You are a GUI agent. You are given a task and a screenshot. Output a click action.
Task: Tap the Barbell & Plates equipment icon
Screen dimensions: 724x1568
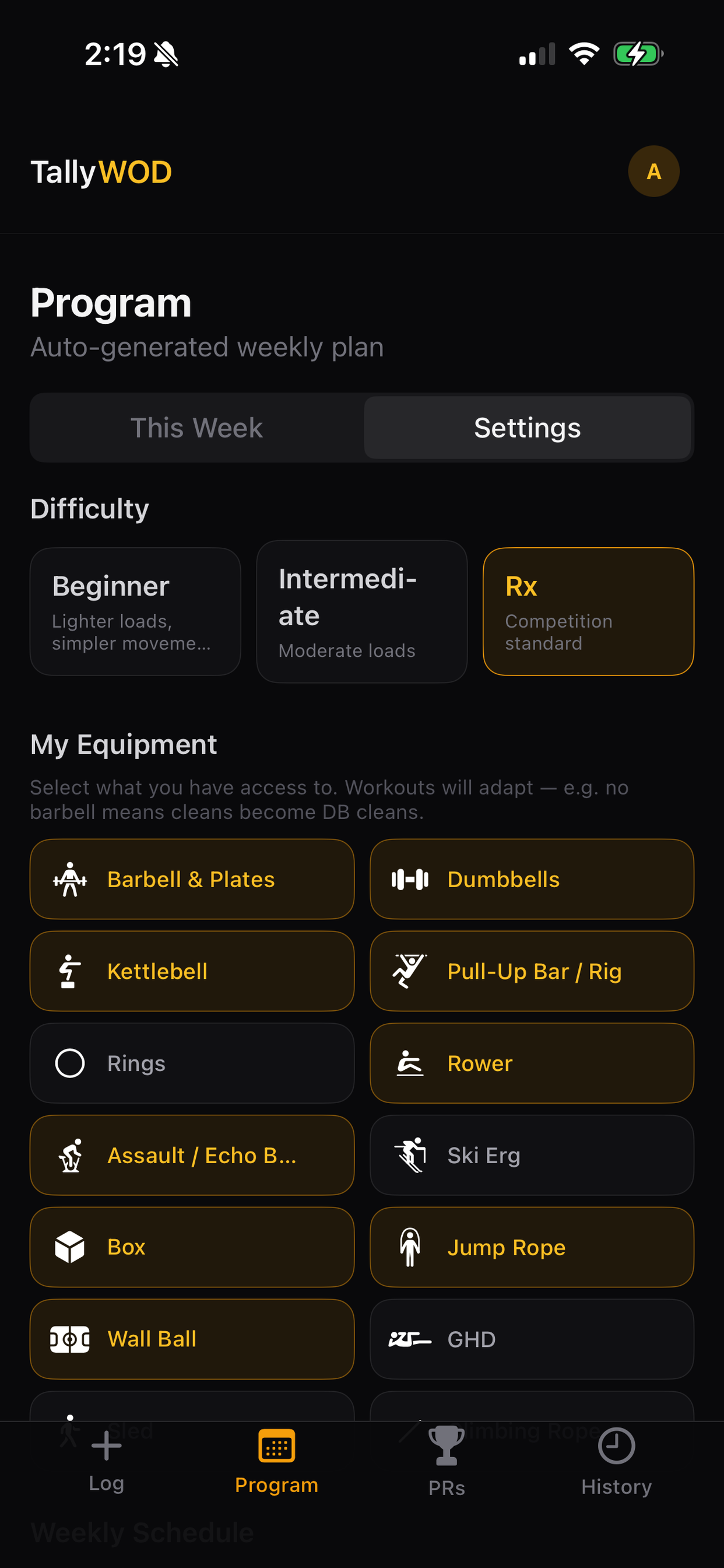click(69, 879)
